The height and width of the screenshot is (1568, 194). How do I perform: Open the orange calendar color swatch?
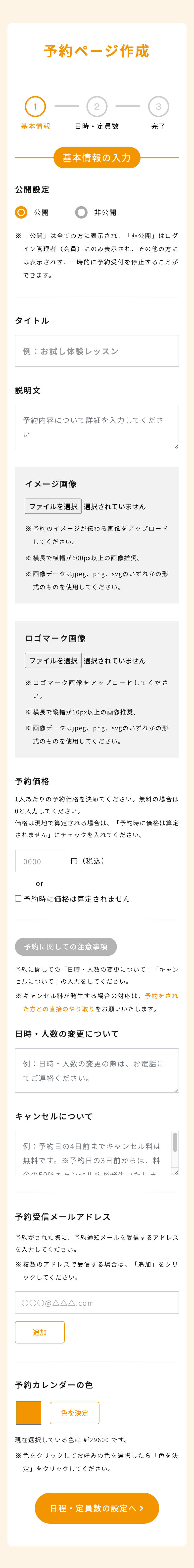point(29,1413)
